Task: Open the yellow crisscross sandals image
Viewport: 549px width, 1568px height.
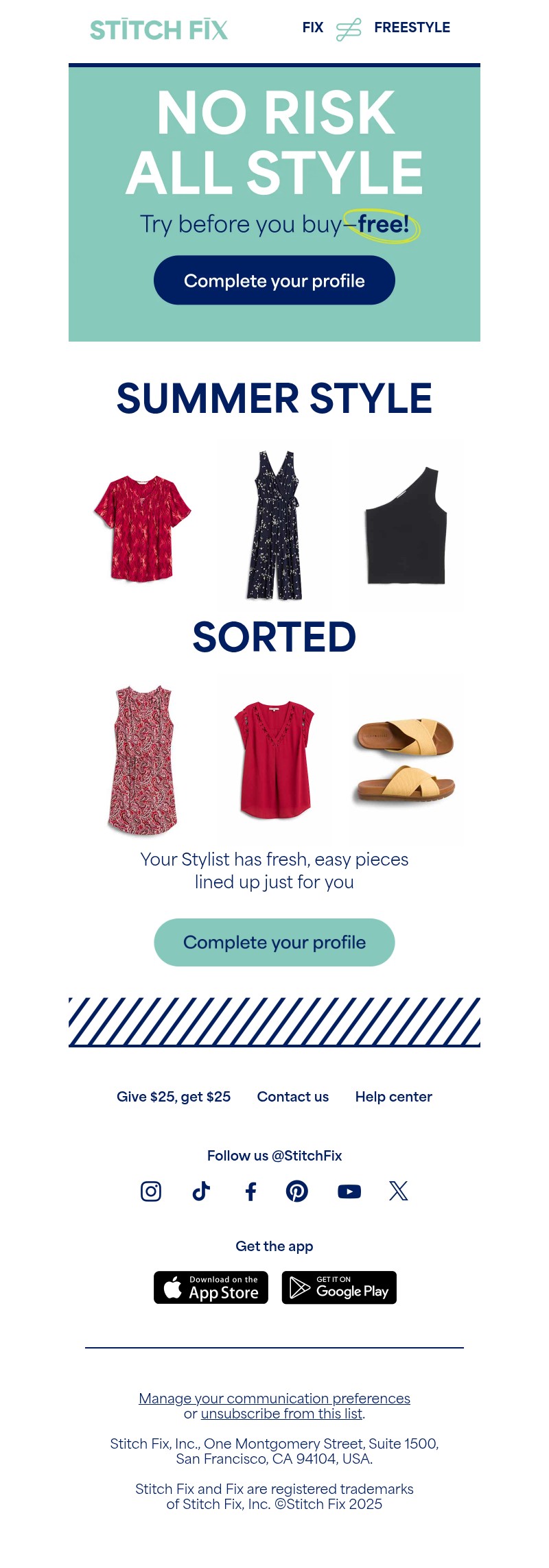Action: pos(405,759)
